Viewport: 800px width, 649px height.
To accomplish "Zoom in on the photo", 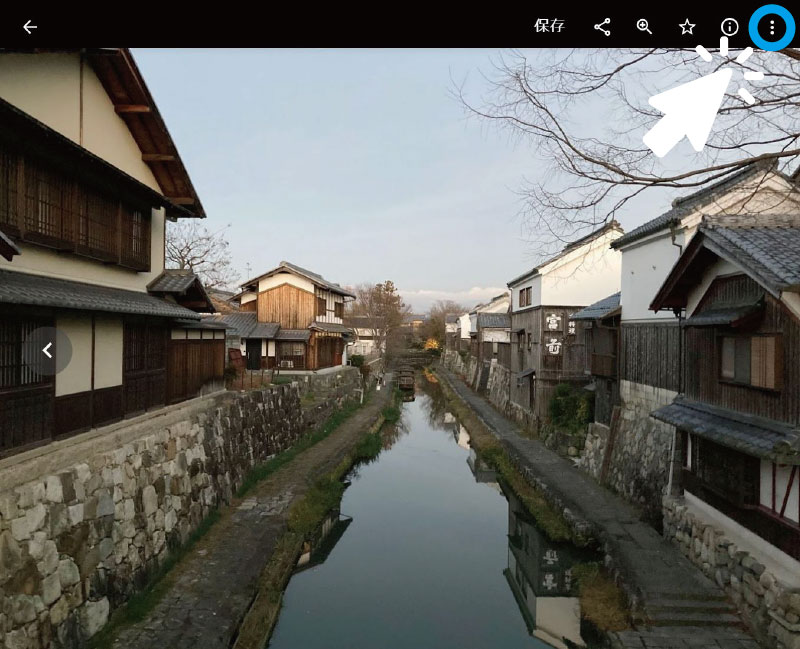I will [645, 27].
